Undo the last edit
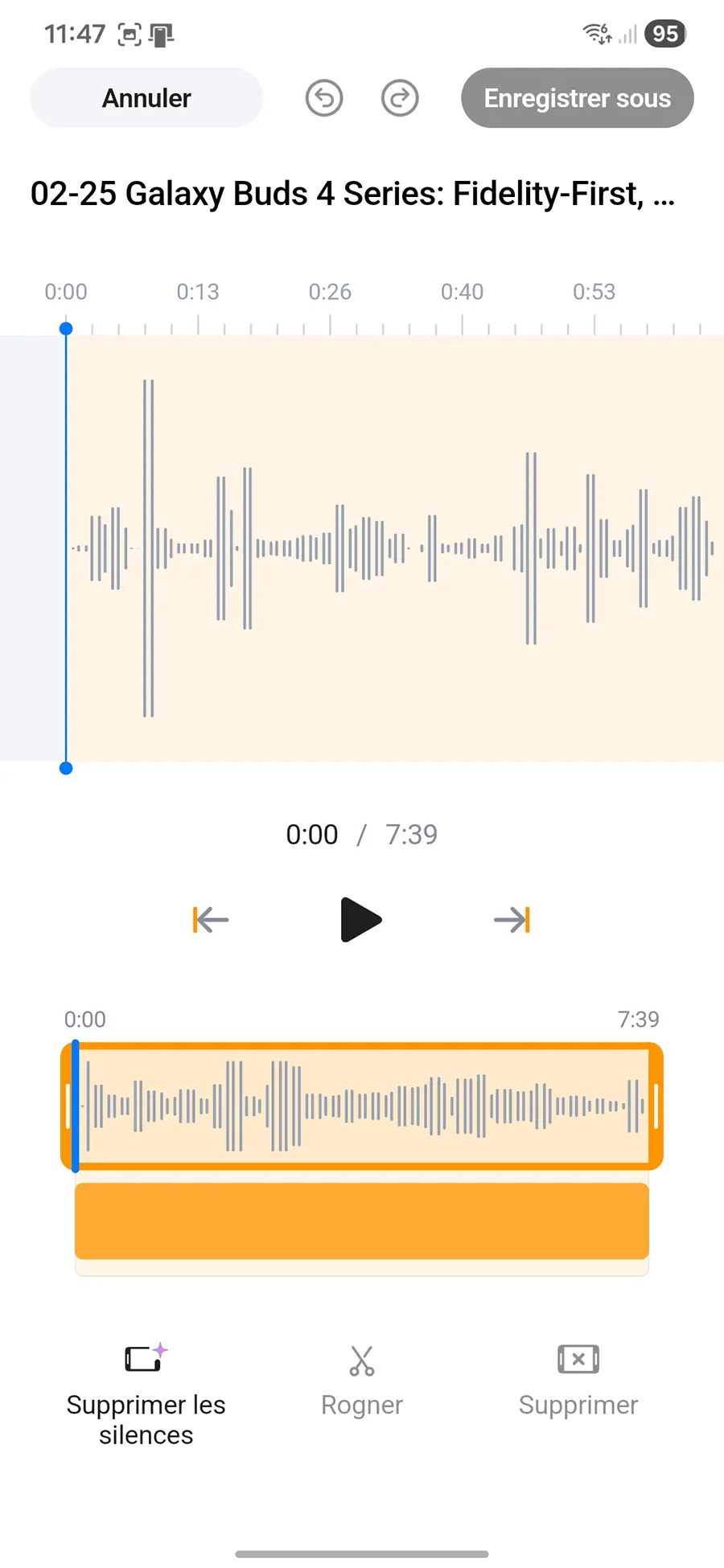724x1568 pixels. click(x=324, y=98)
